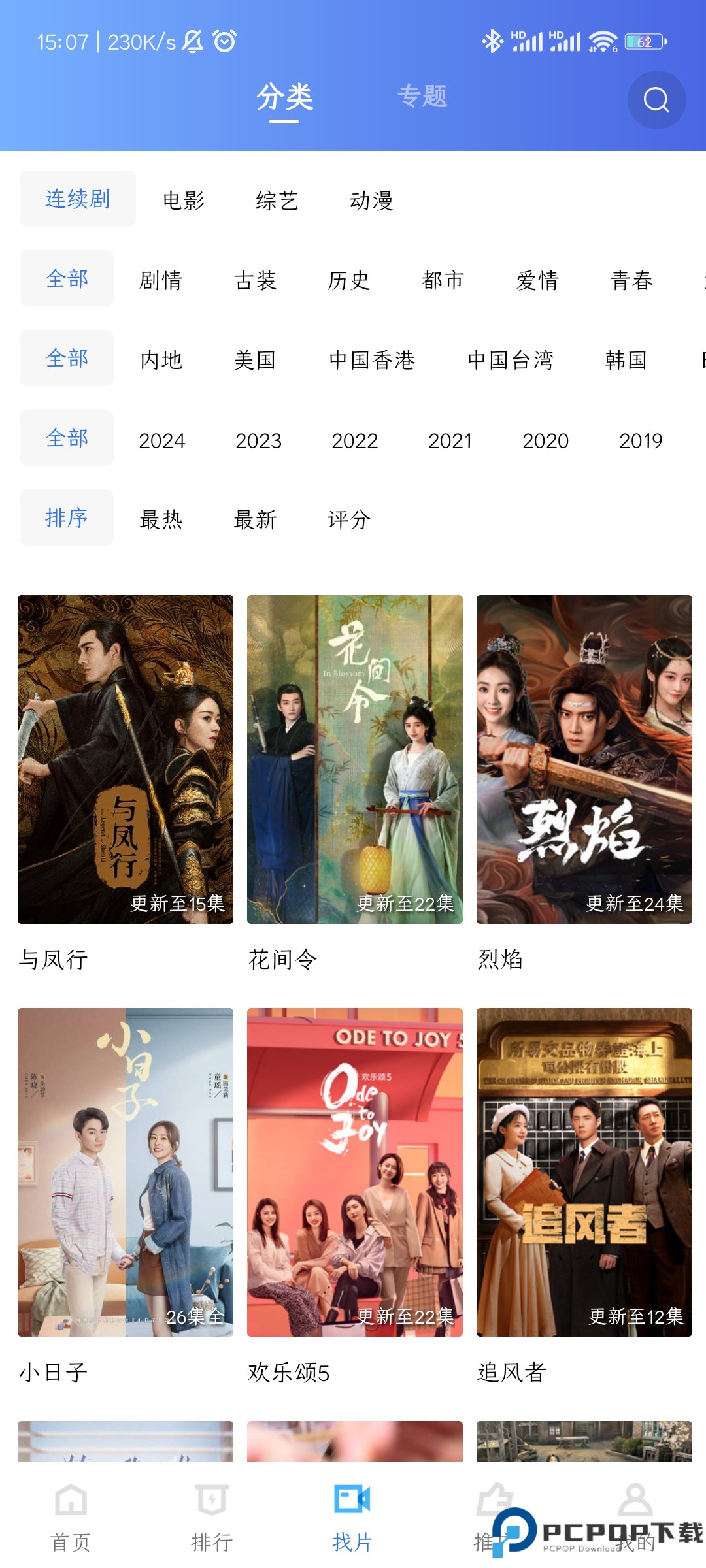Open the 与凤行 drama poster
The height and width of the screenshot is (1568, 706).
pyautogui.click(x=124, y=758)
